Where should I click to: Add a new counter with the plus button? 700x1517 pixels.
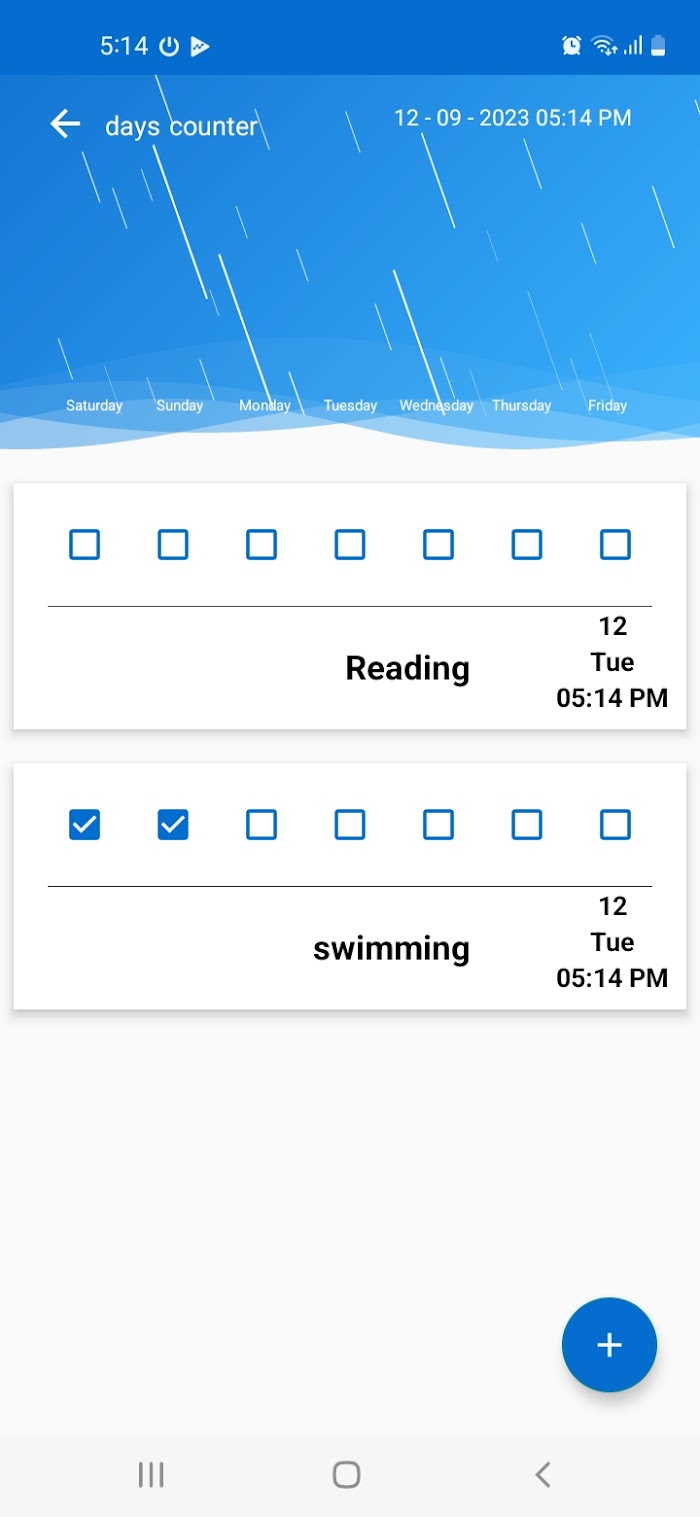pyautogui.click(x=609, y=1345)
